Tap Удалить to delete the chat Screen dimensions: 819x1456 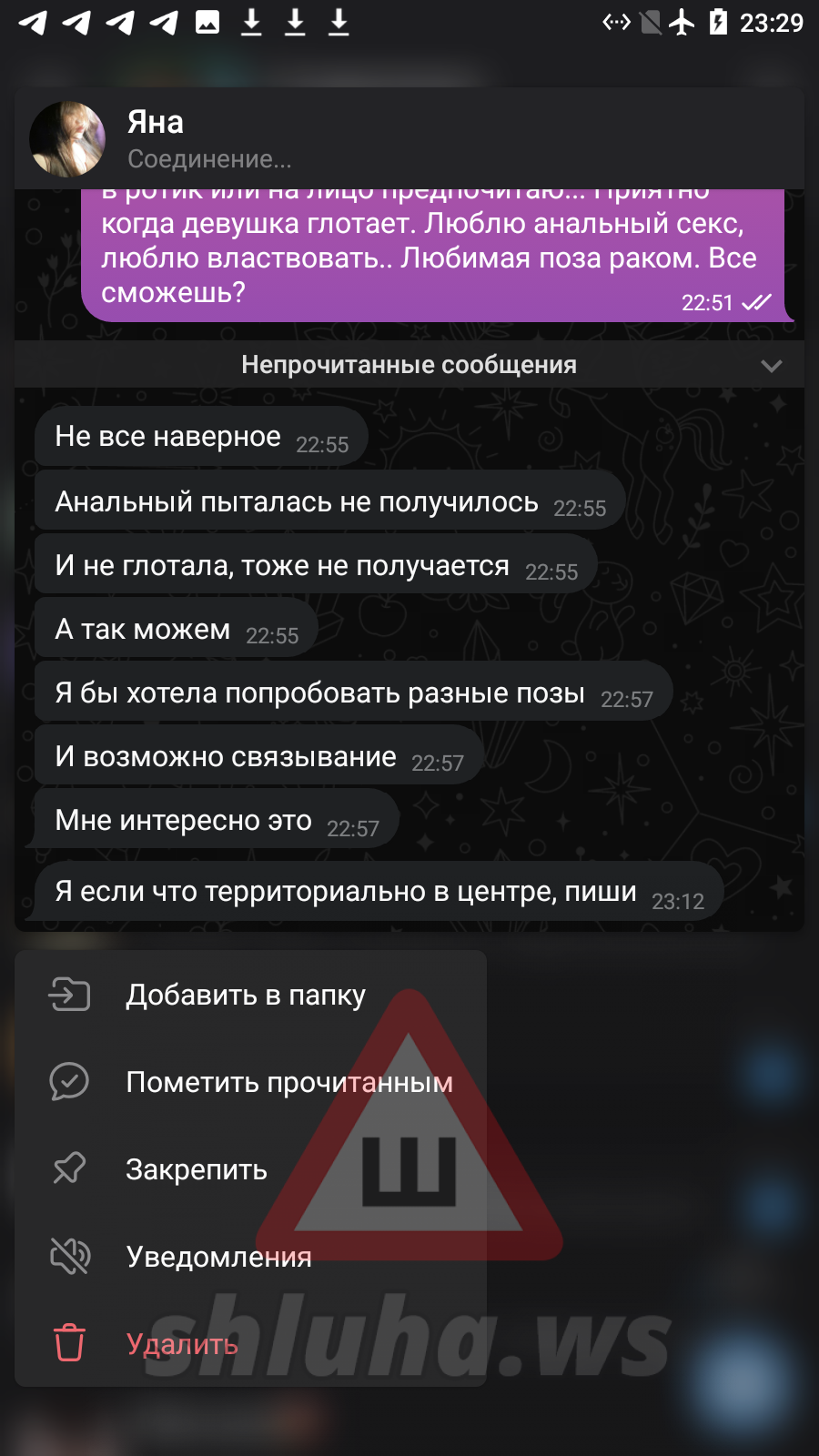[x=250, y=1344]
